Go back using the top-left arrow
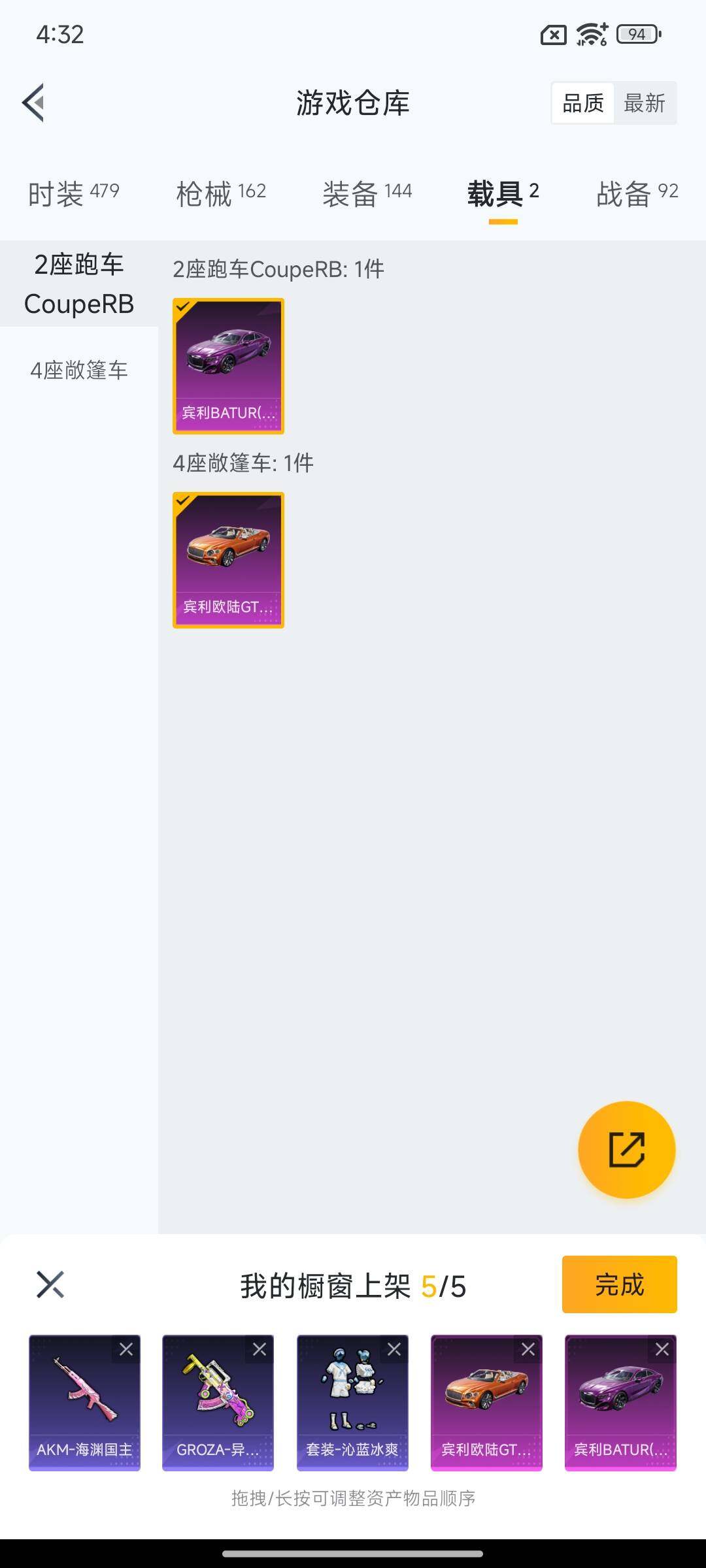The image size is (706, 1568). pyautogui.click(x=34, y=103)
